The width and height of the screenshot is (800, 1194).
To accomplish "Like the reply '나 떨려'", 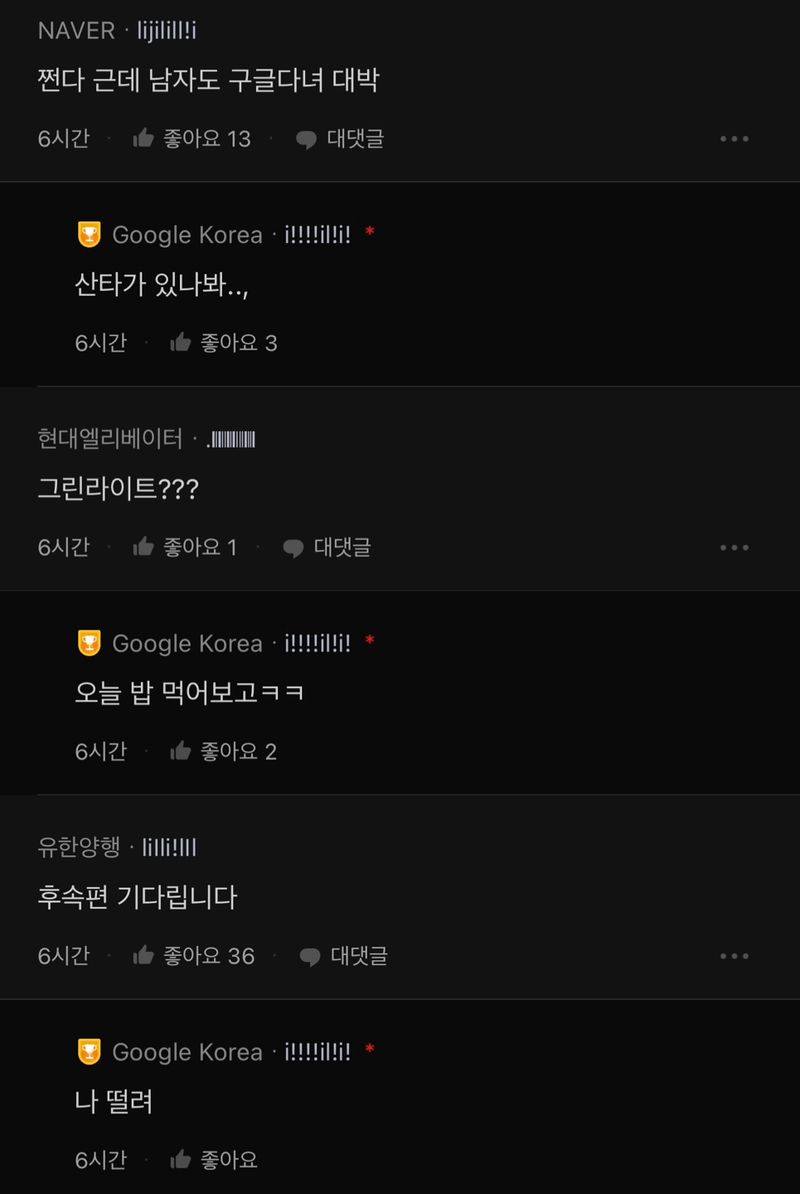I will point(214,1160).
